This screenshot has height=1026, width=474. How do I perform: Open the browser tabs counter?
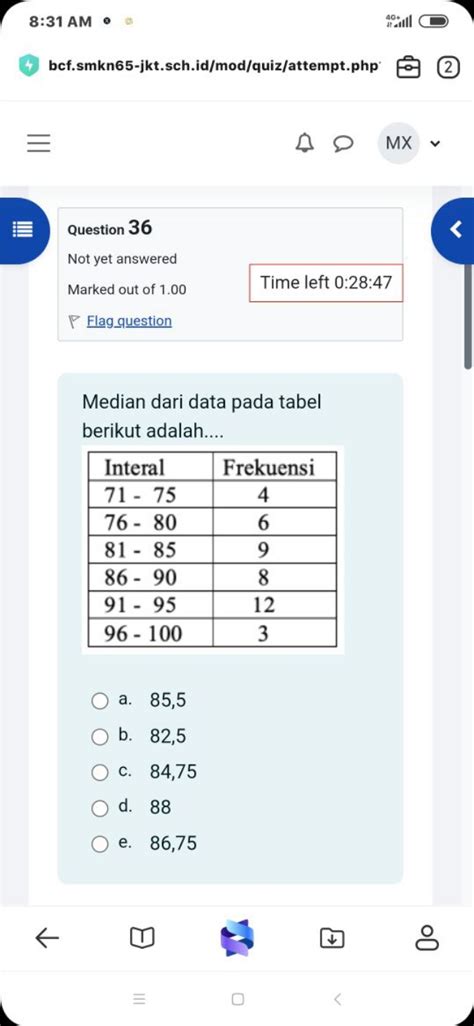pos(448,66)
